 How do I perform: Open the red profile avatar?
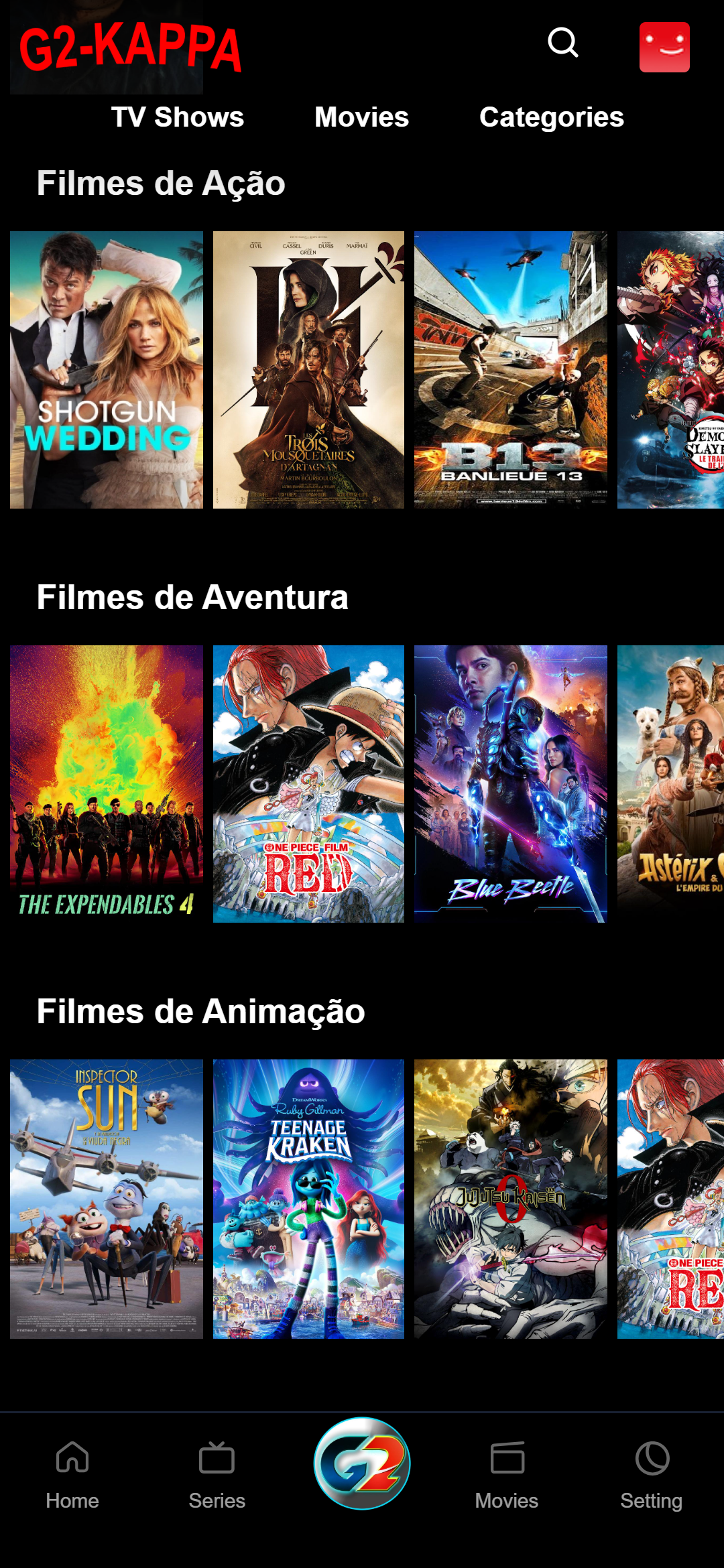[664, 47]
